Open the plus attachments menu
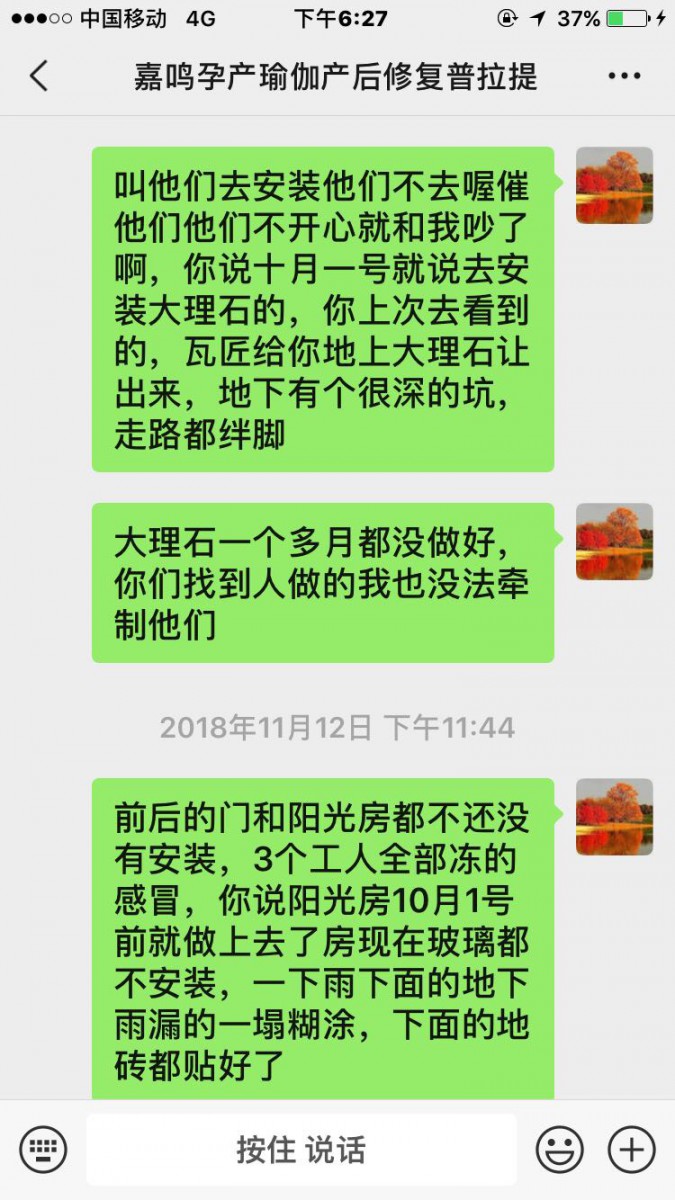The width and height of the screenshot is (675, 1200). point(631,1149)
